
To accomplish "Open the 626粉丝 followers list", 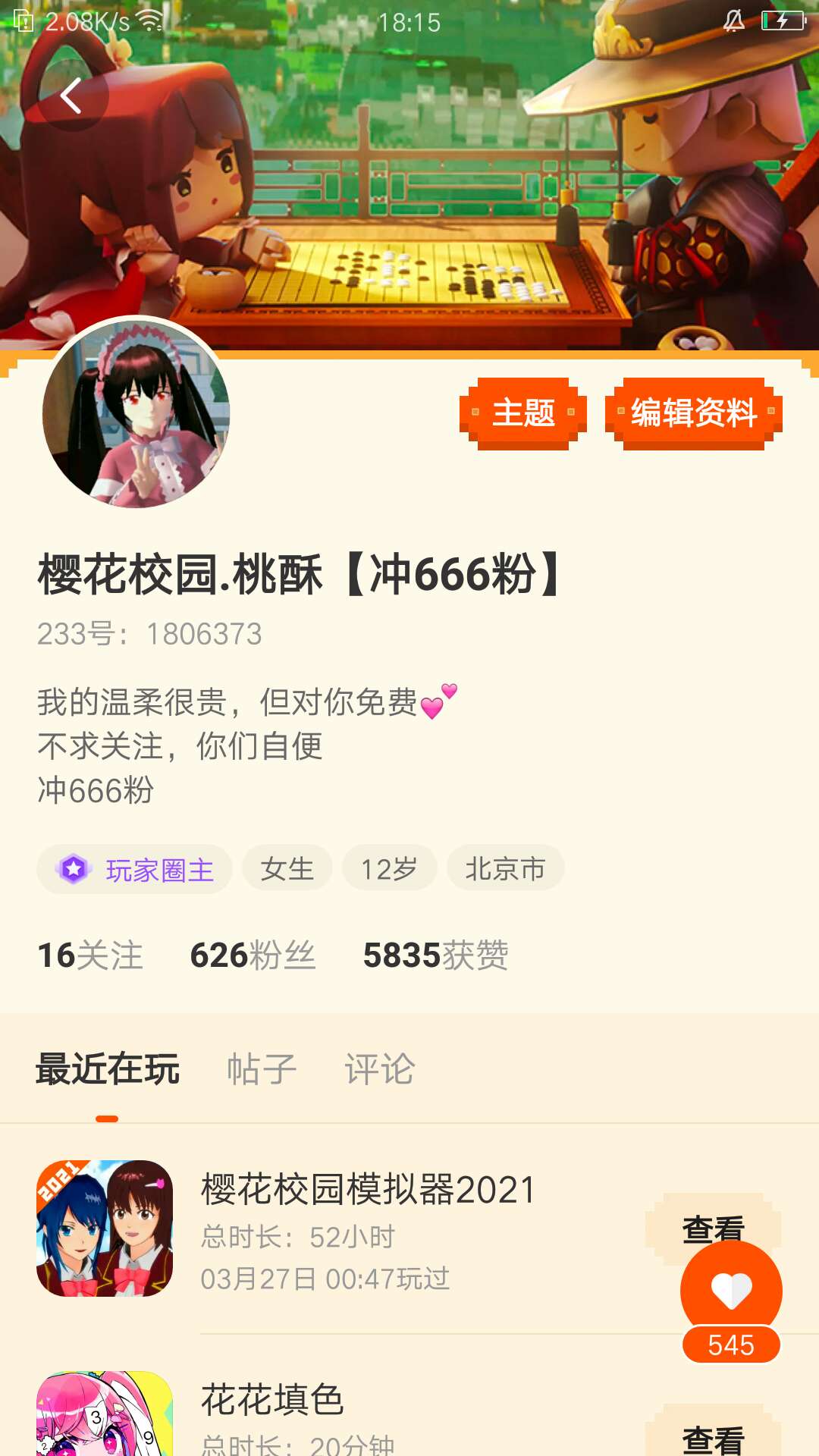I will coord(253,955).
